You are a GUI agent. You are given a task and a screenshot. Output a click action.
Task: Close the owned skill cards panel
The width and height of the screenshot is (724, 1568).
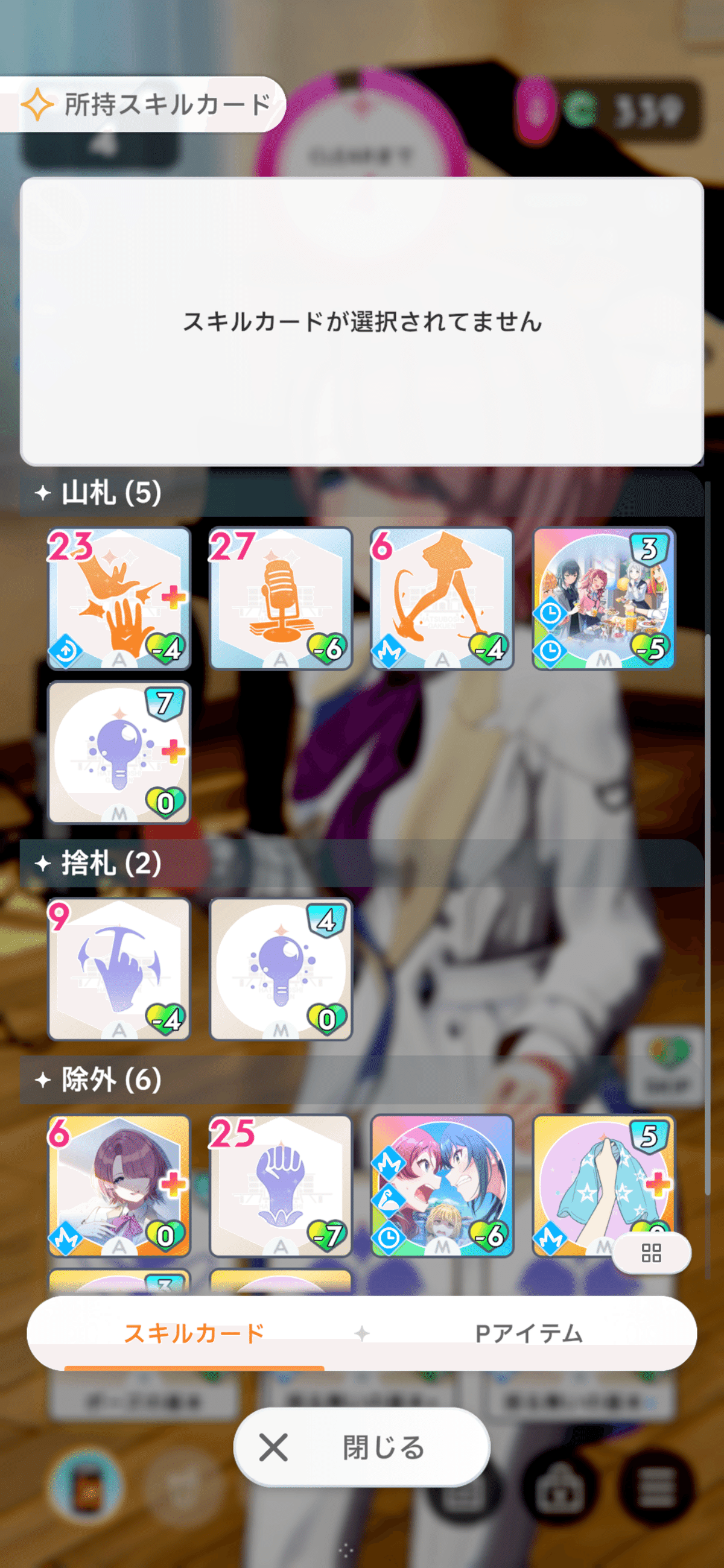[361, 1447]
